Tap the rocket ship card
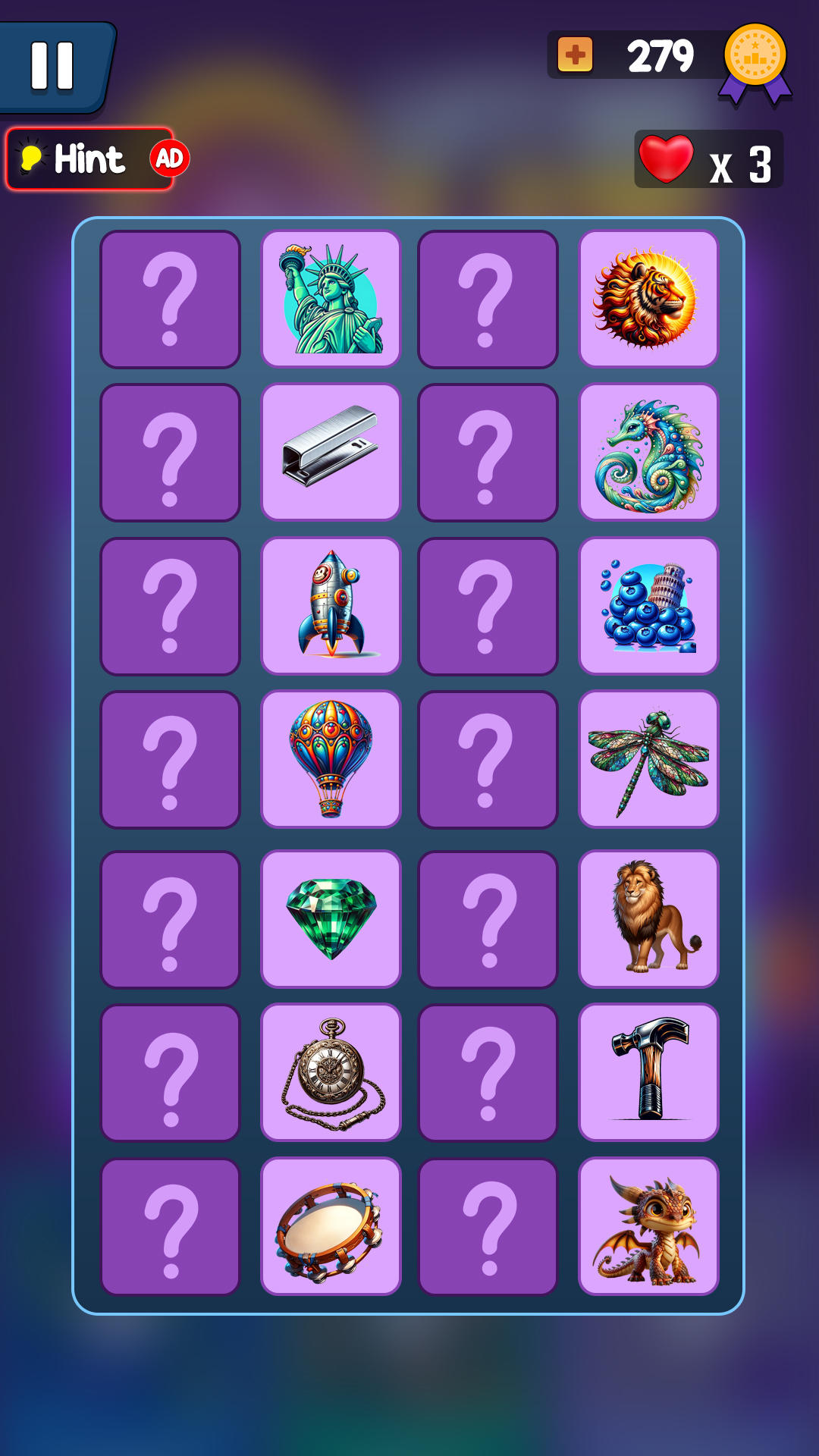819x1456 pixels. click(331, 606)
